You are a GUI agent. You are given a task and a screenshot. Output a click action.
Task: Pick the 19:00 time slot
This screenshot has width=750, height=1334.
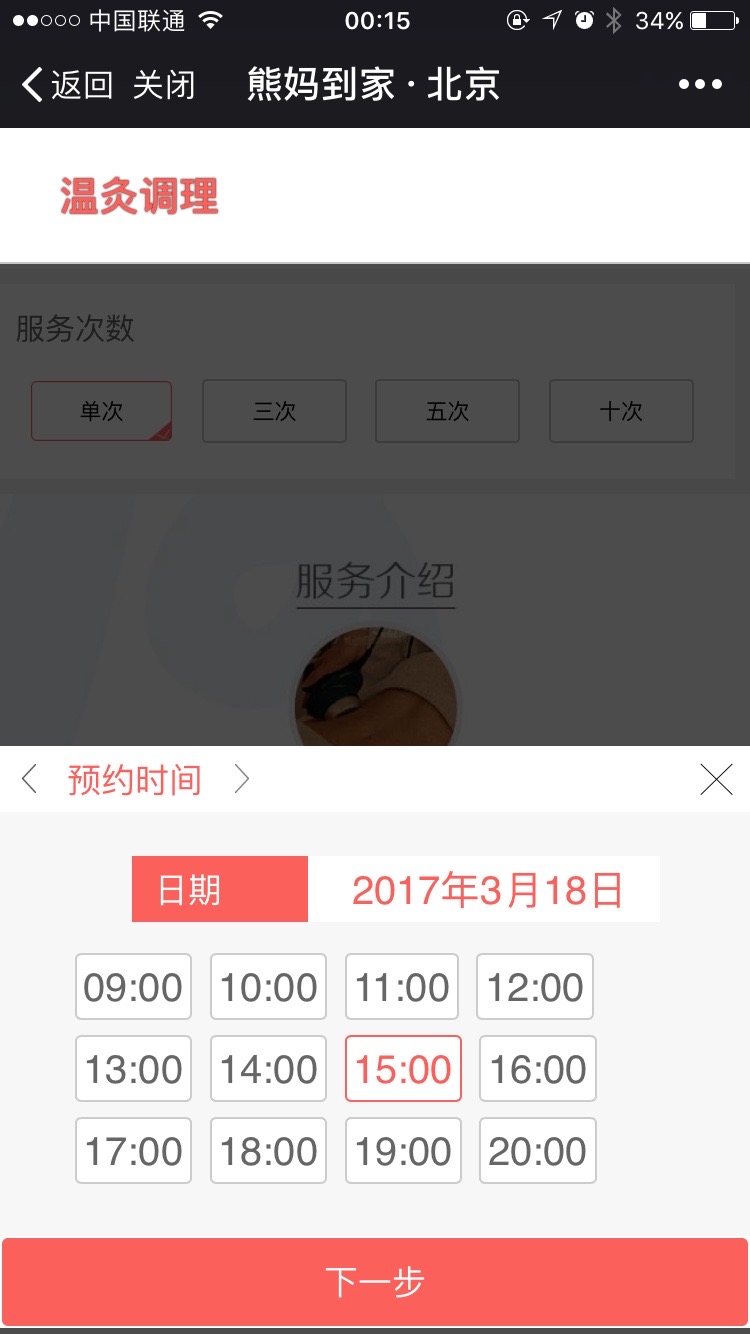pyautogui.click(x=403, y=1151)
